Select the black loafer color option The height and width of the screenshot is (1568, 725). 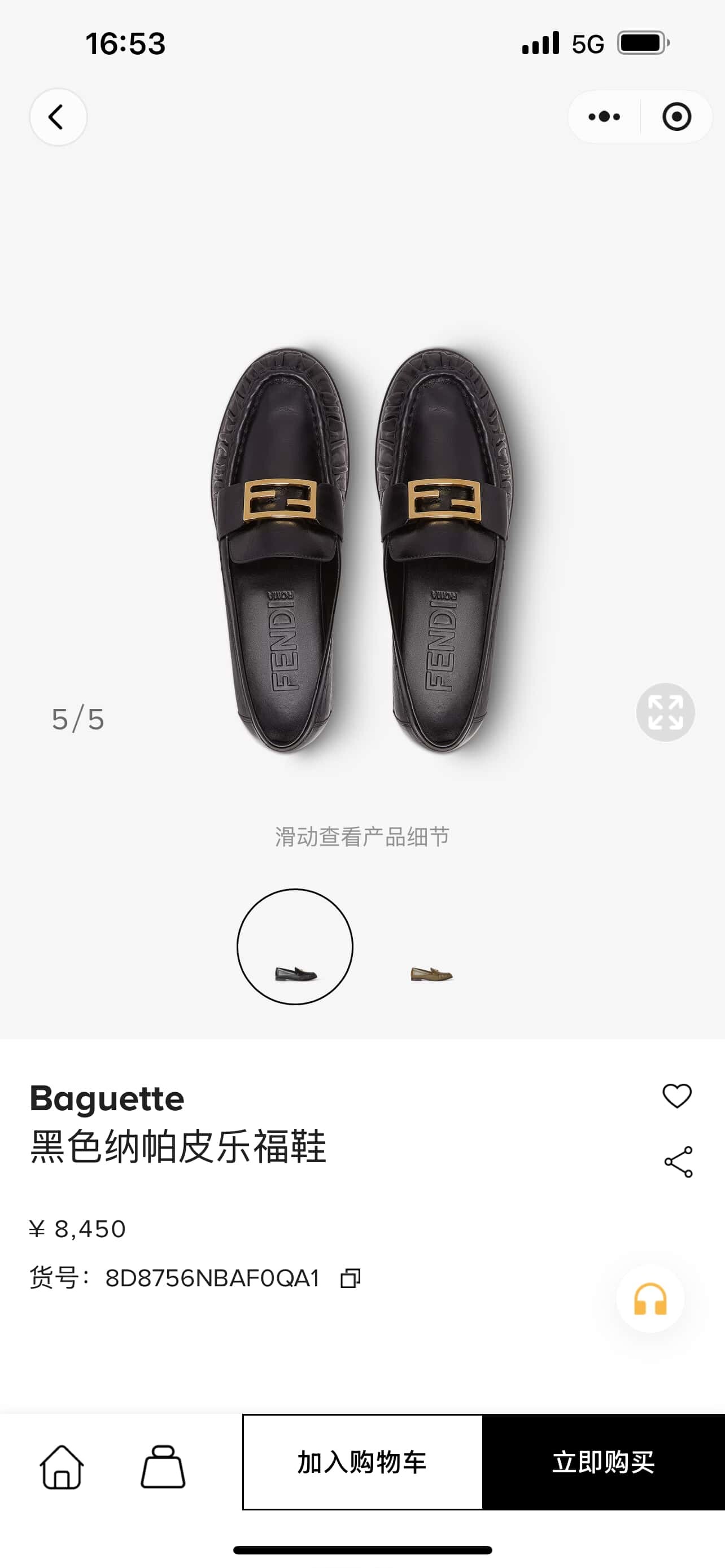click(x=295, y=947)
